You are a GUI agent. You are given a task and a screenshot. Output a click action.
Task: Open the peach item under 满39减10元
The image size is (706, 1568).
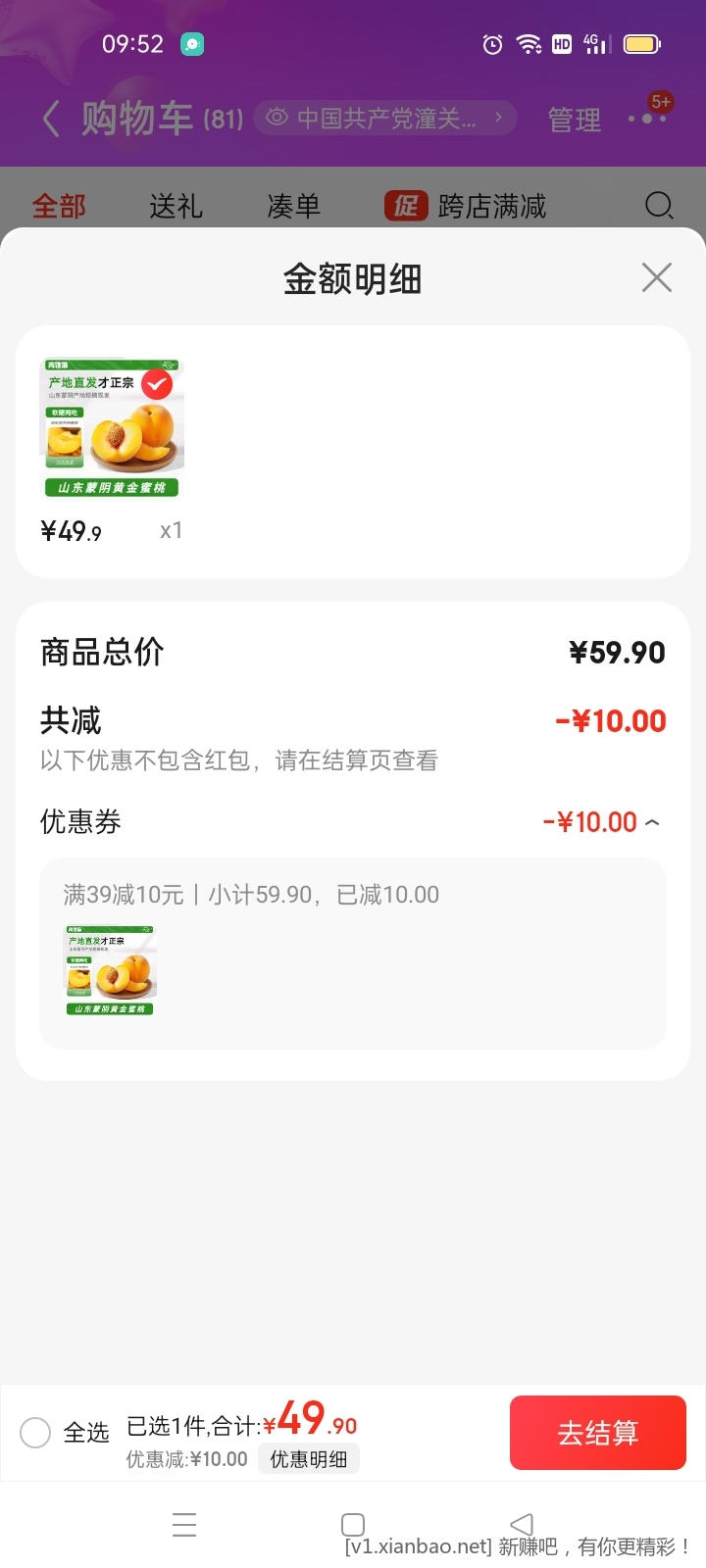point(110,969)
